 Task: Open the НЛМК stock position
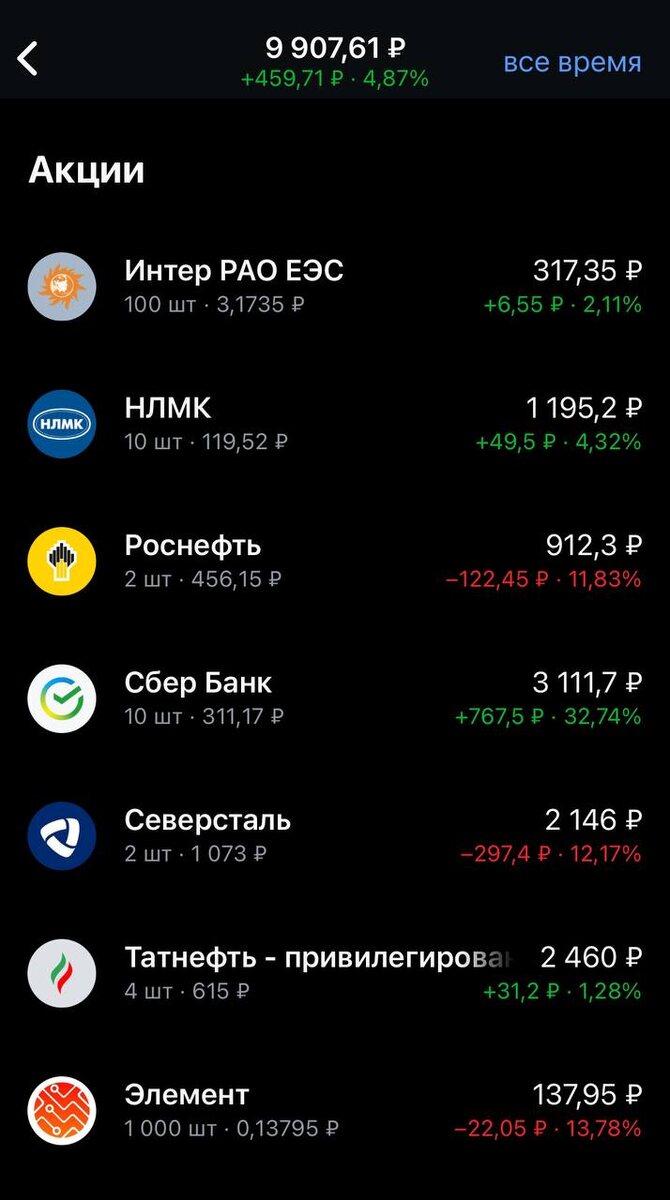335,424
